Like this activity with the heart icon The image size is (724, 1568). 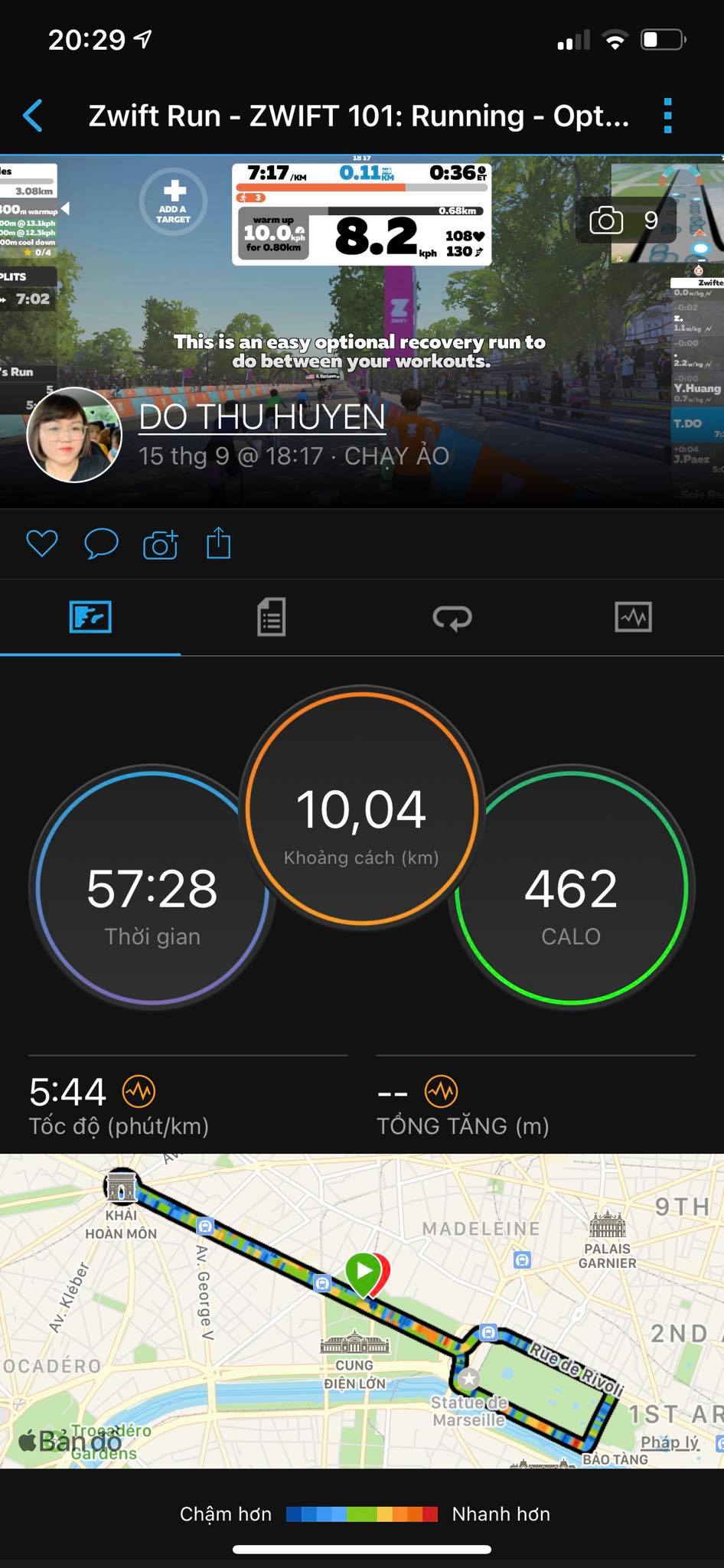(42, 544)
